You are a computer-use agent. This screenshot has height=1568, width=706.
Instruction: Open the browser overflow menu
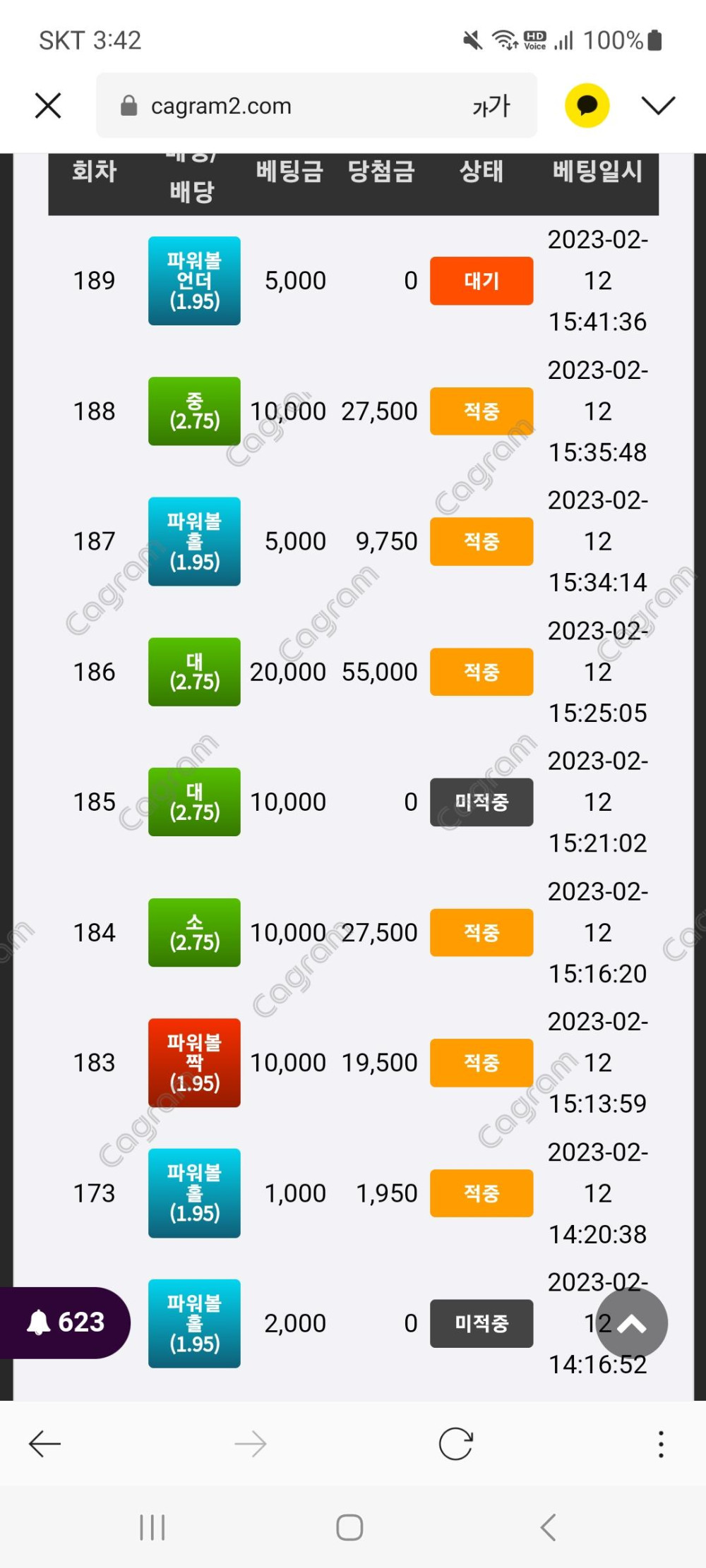pyautogui.click(x=661, y=1444)
